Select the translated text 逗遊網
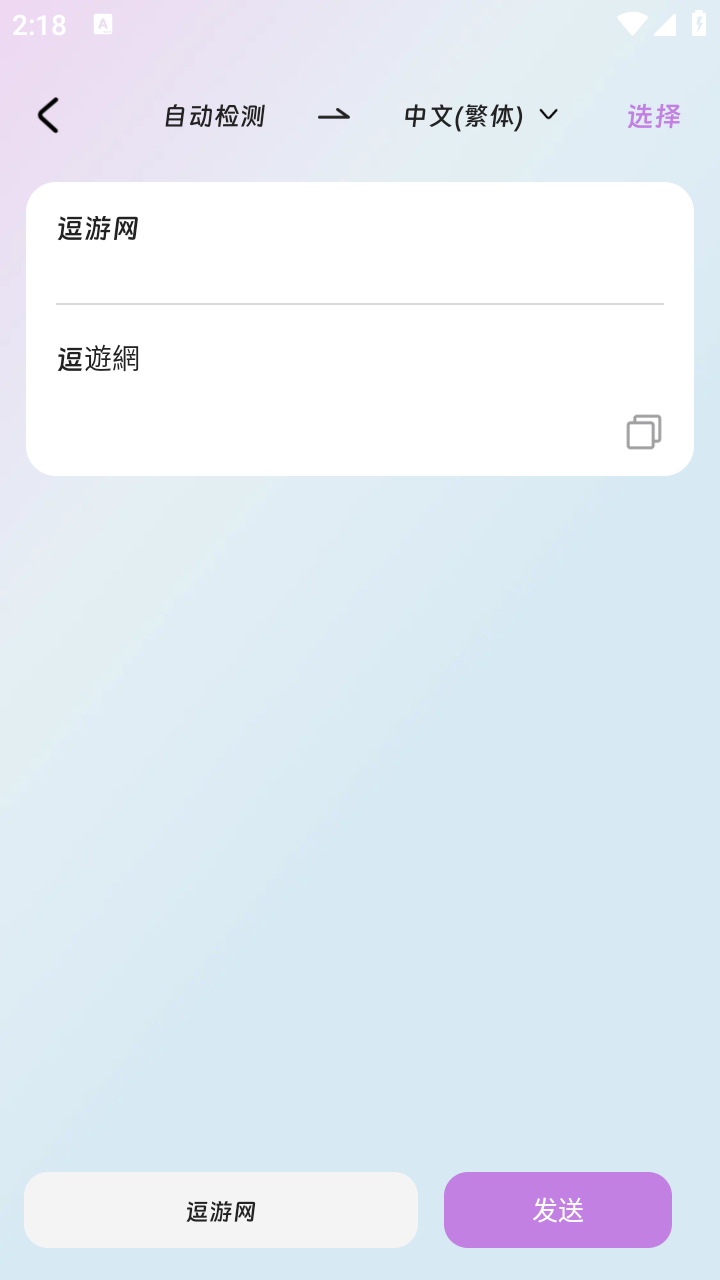 pos(98,358)
